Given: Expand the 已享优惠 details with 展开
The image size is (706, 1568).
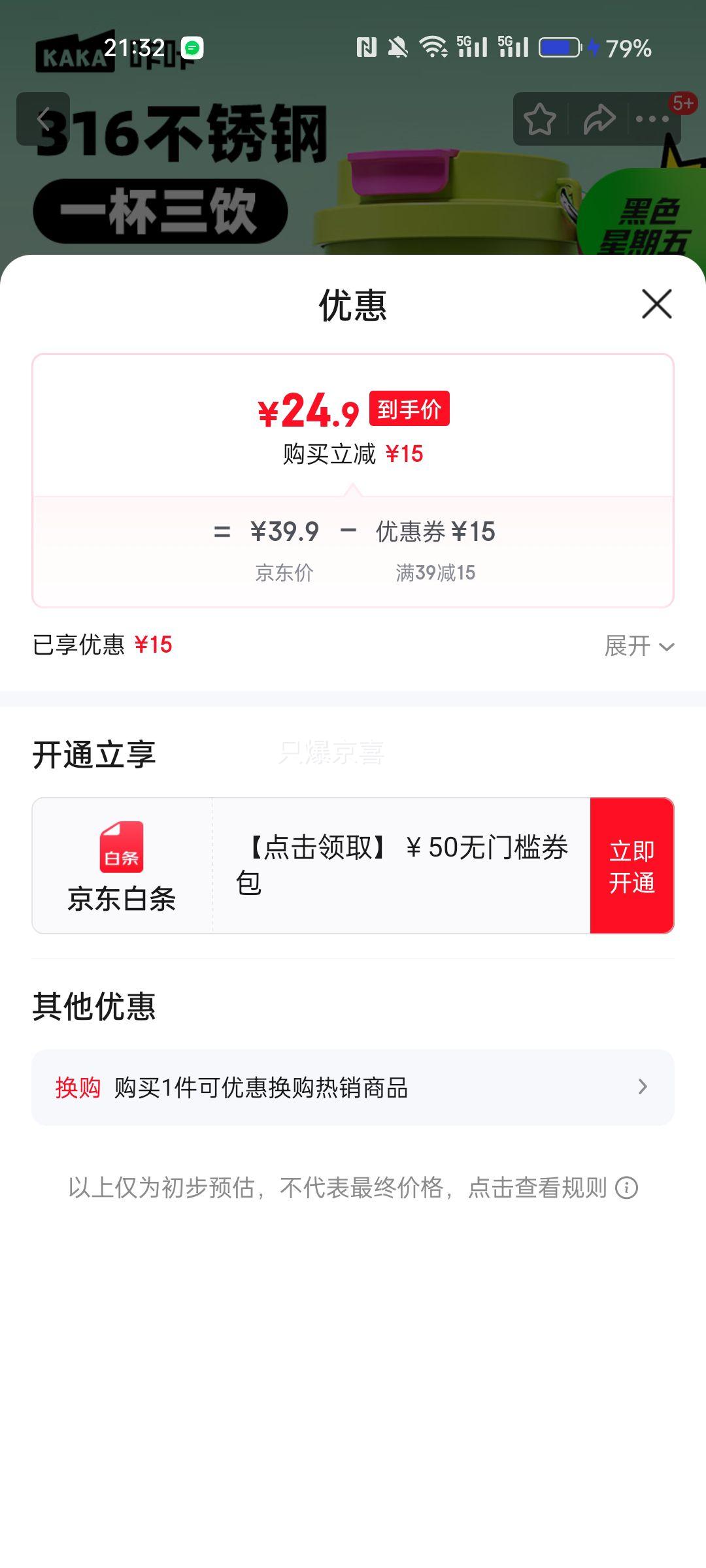Looking at the screenshot, I should coord(639,646).
